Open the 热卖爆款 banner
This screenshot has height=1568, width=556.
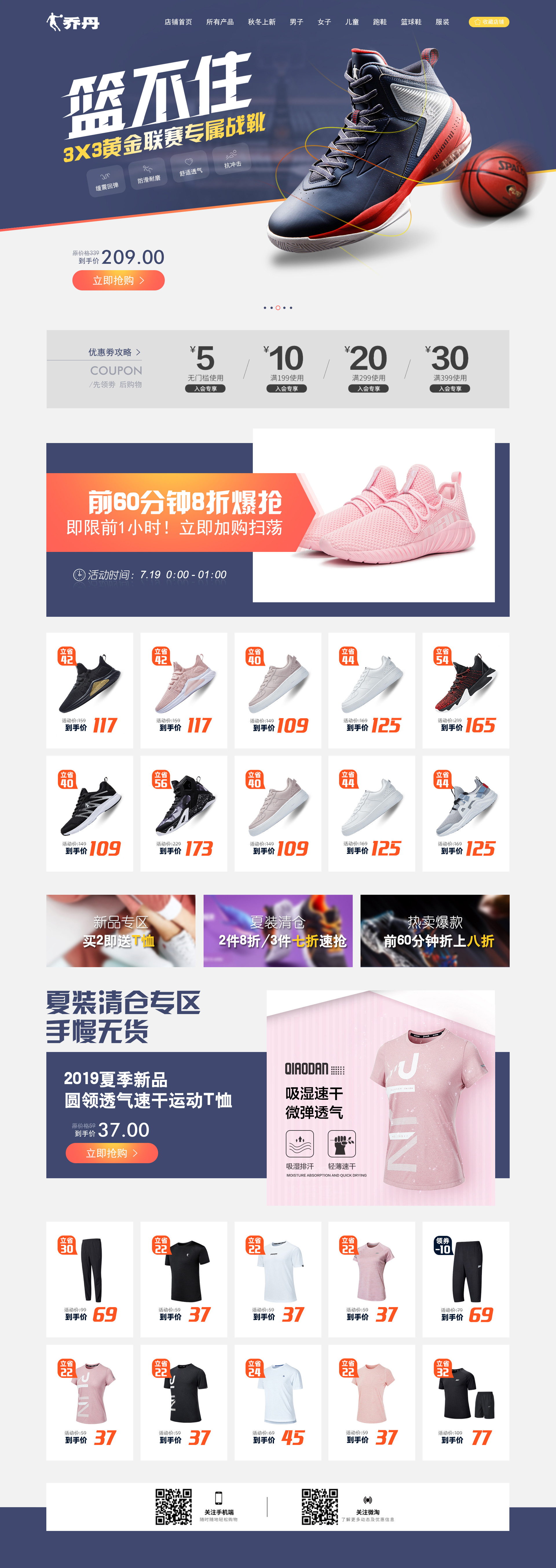pos(435,931)
